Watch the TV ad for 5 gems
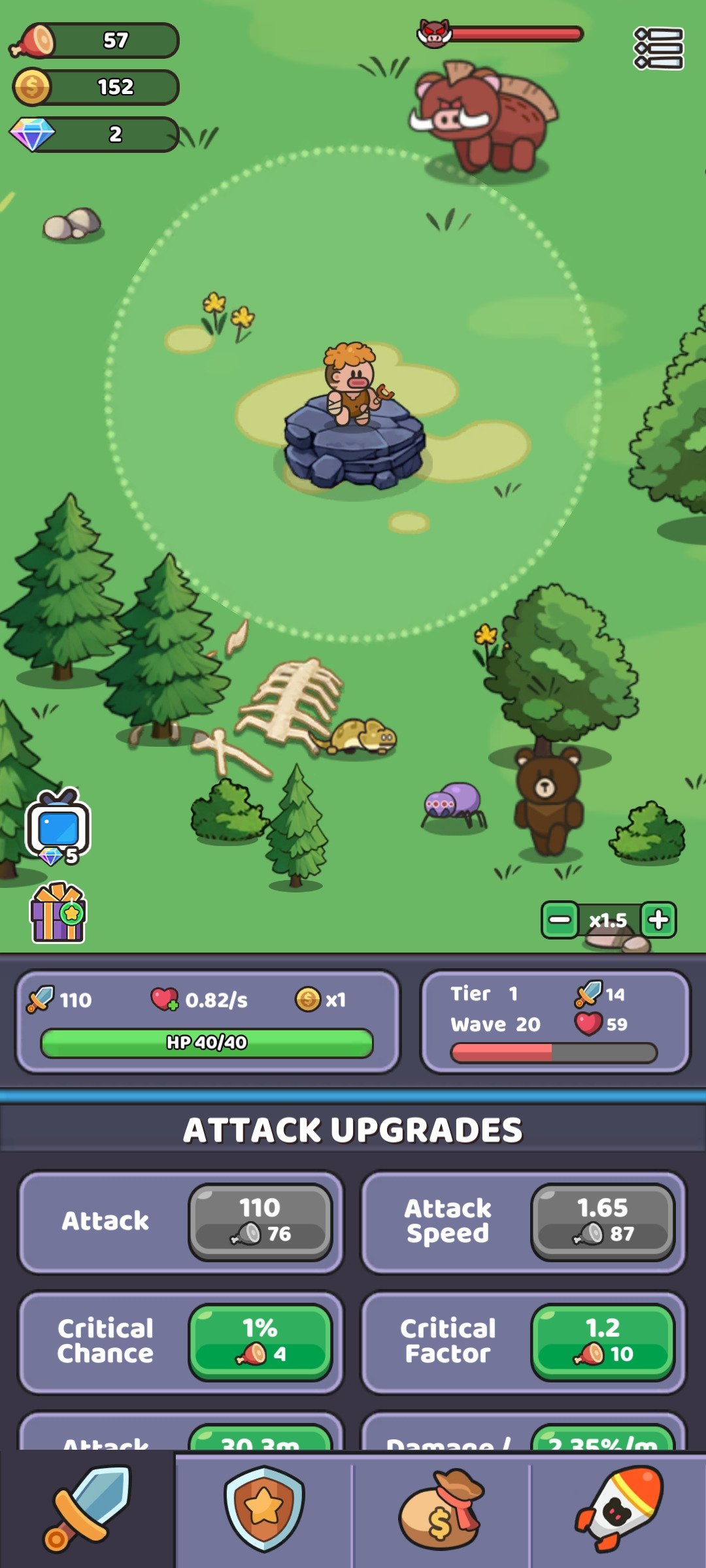The width and height of the screenshot is (706, 1568). click(58, 827)
